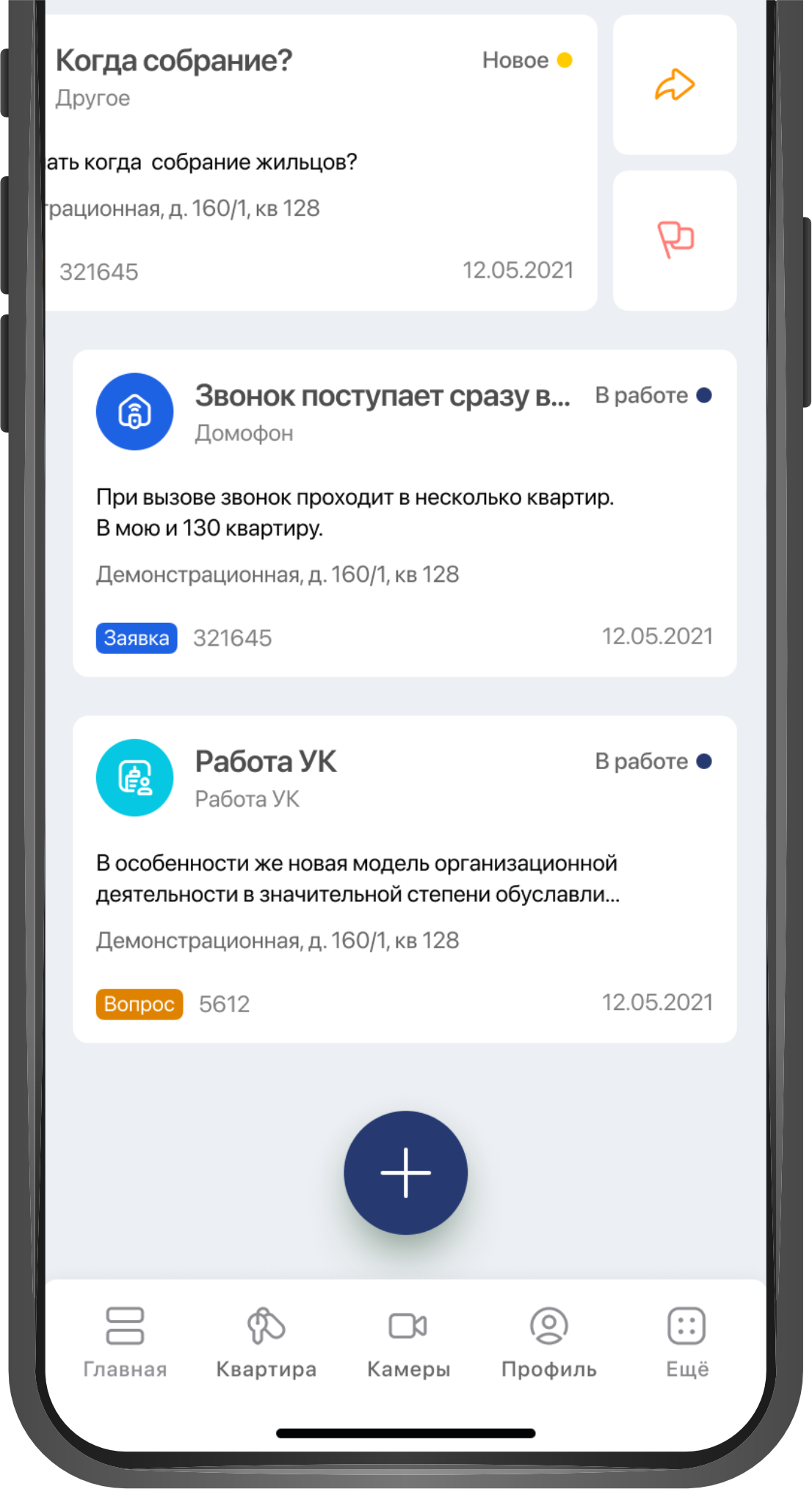Tap the orange share arrow action
This screenshot has height=1489, width=812.
(675, 85)
